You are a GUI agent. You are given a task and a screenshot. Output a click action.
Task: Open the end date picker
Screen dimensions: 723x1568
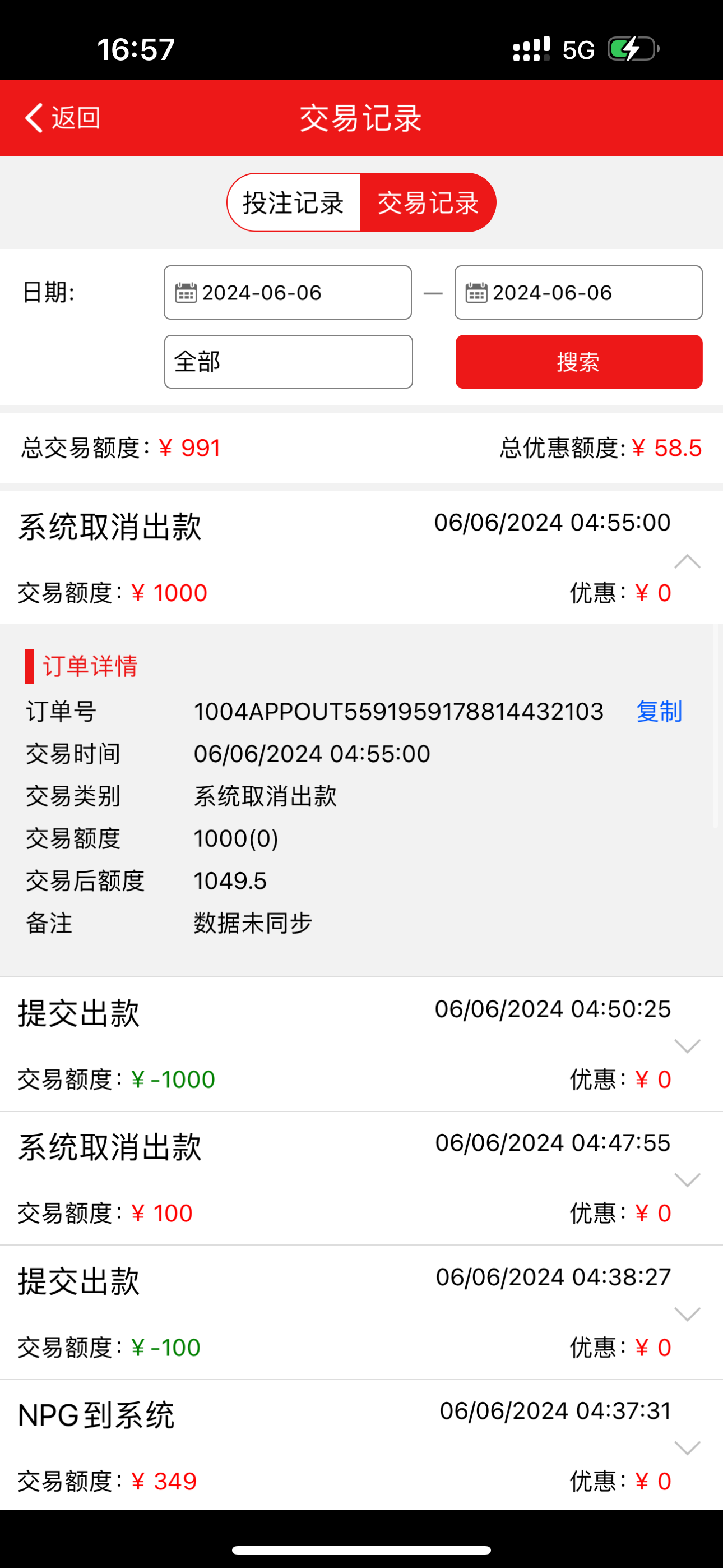coord(578,293)
